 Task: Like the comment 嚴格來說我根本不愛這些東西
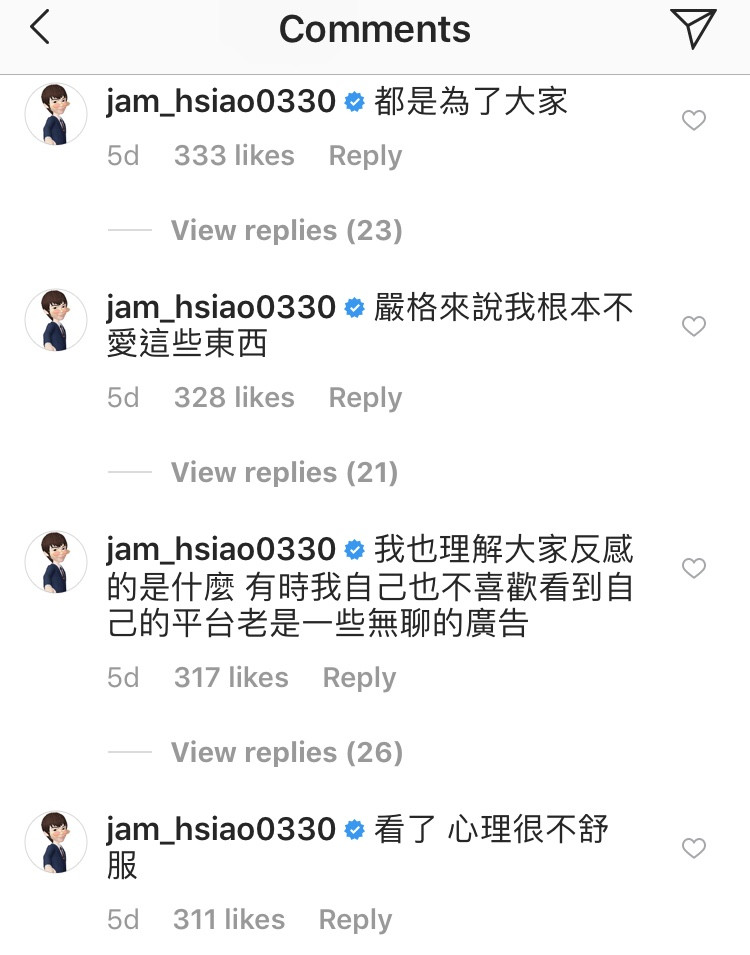pyautogui.click(x=693, y=326)
